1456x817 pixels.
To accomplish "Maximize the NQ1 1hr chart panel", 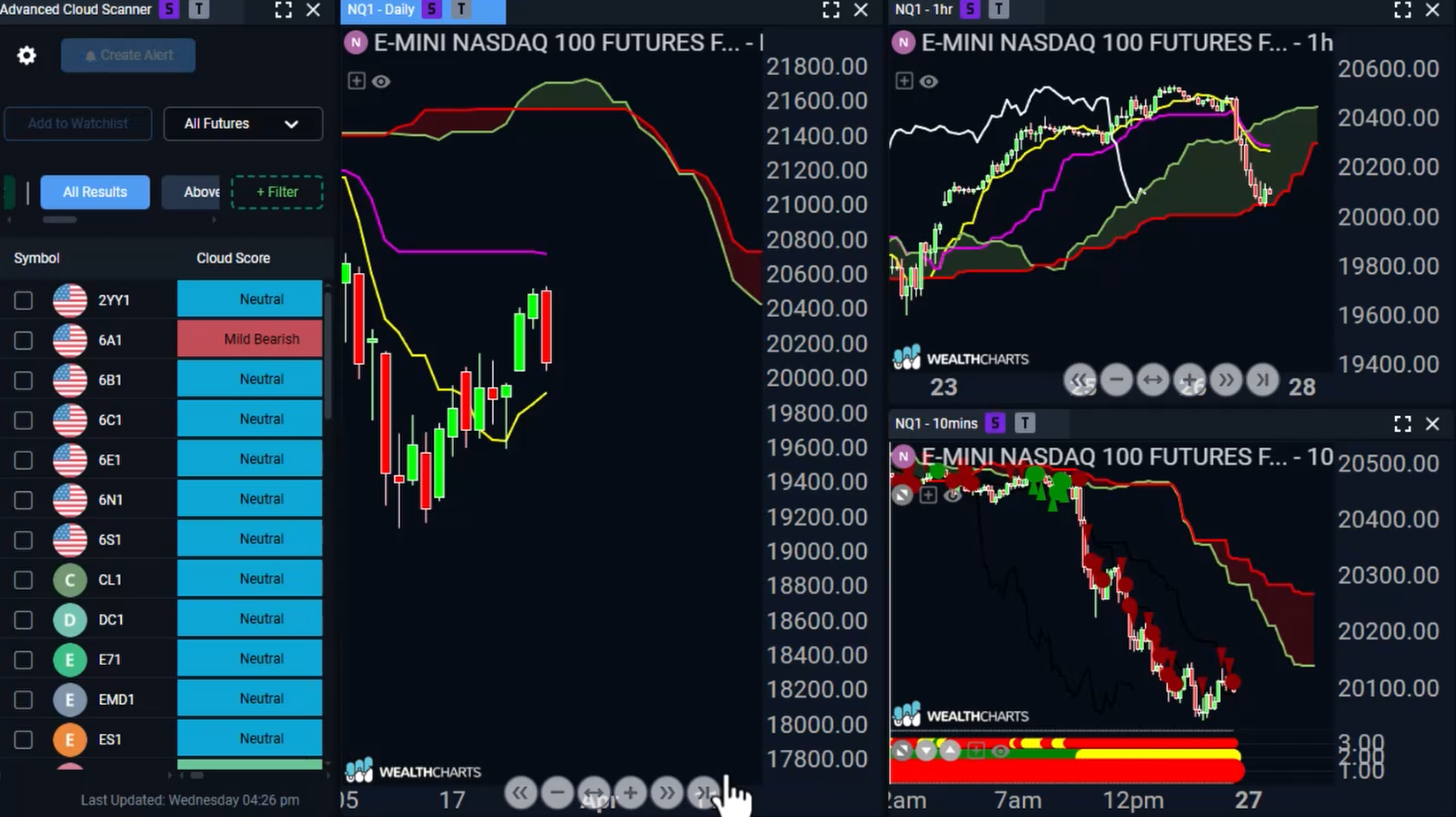I will (x=1402, y=10).
